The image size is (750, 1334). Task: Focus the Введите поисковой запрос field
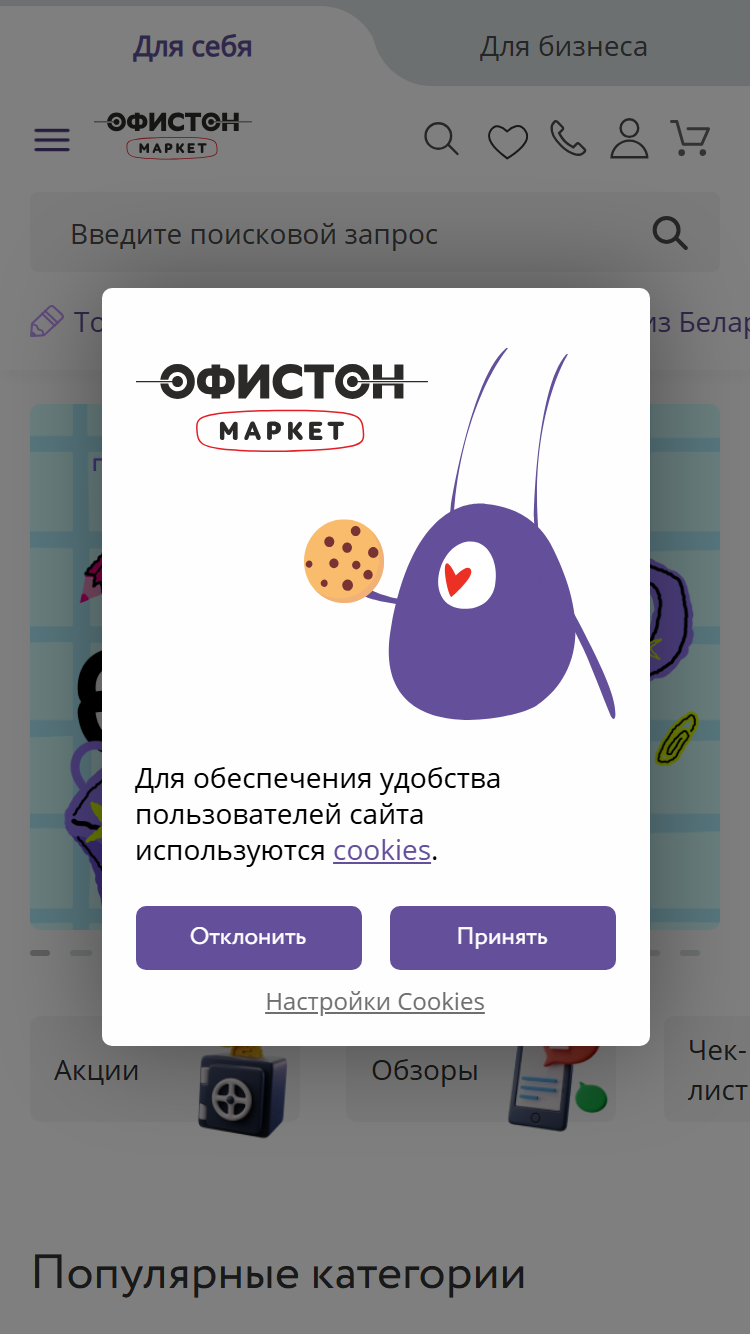tap(375, 233)
